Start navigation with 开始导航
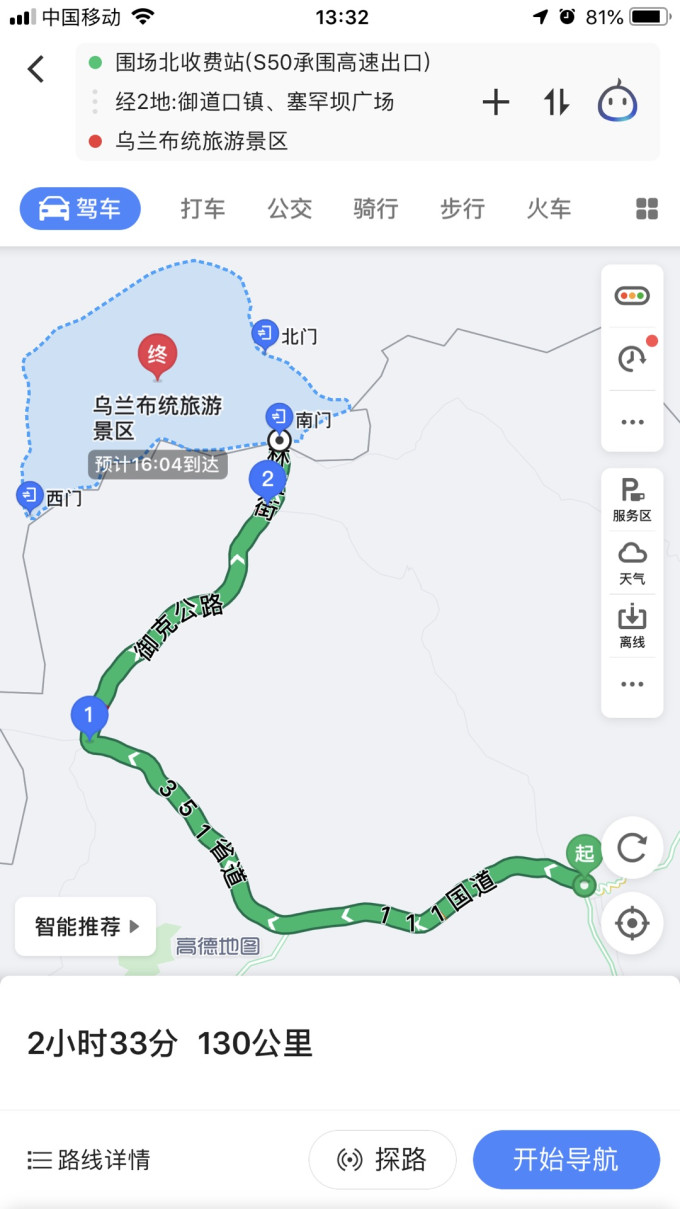This screenshot has width=680, height=1209. tap(566, 1160)
